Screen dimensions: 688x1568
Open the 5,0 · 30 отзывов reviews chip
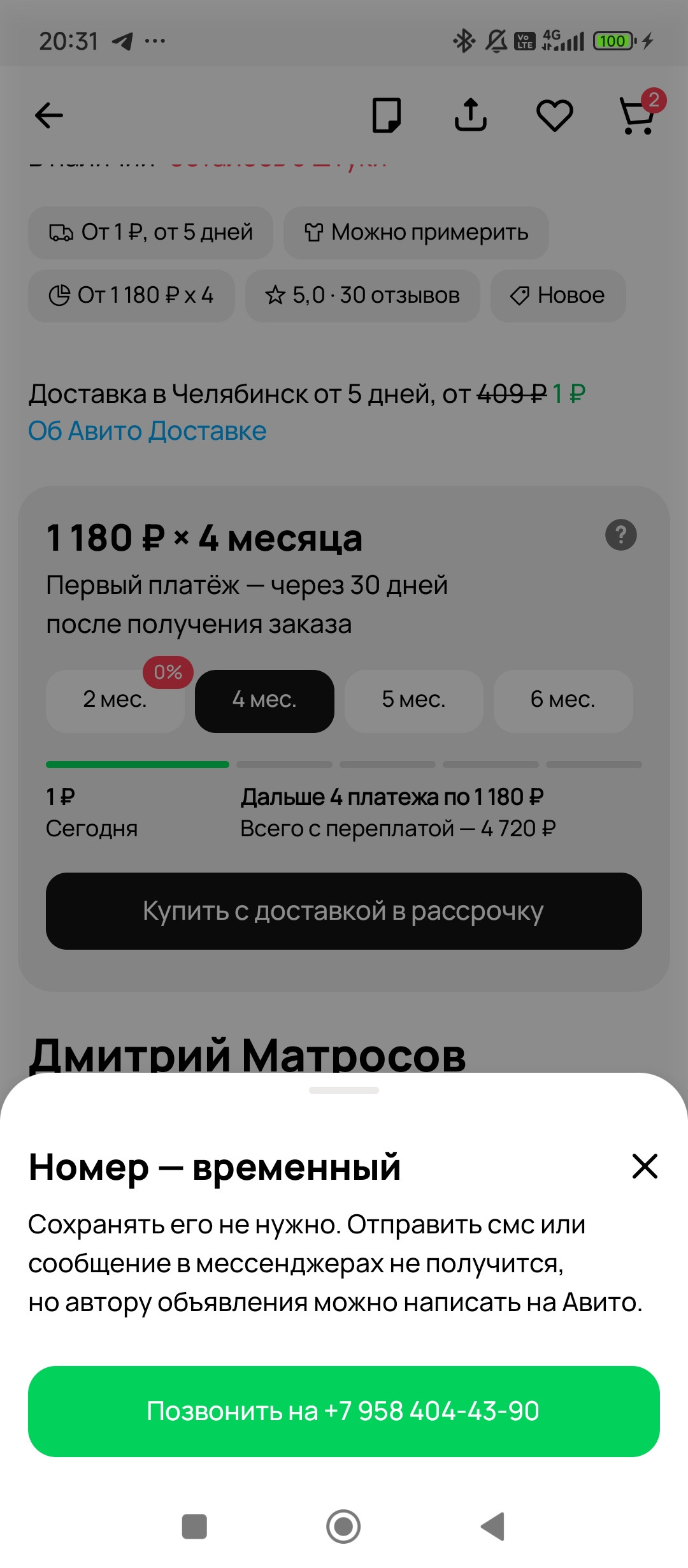[x=362, y=295]
